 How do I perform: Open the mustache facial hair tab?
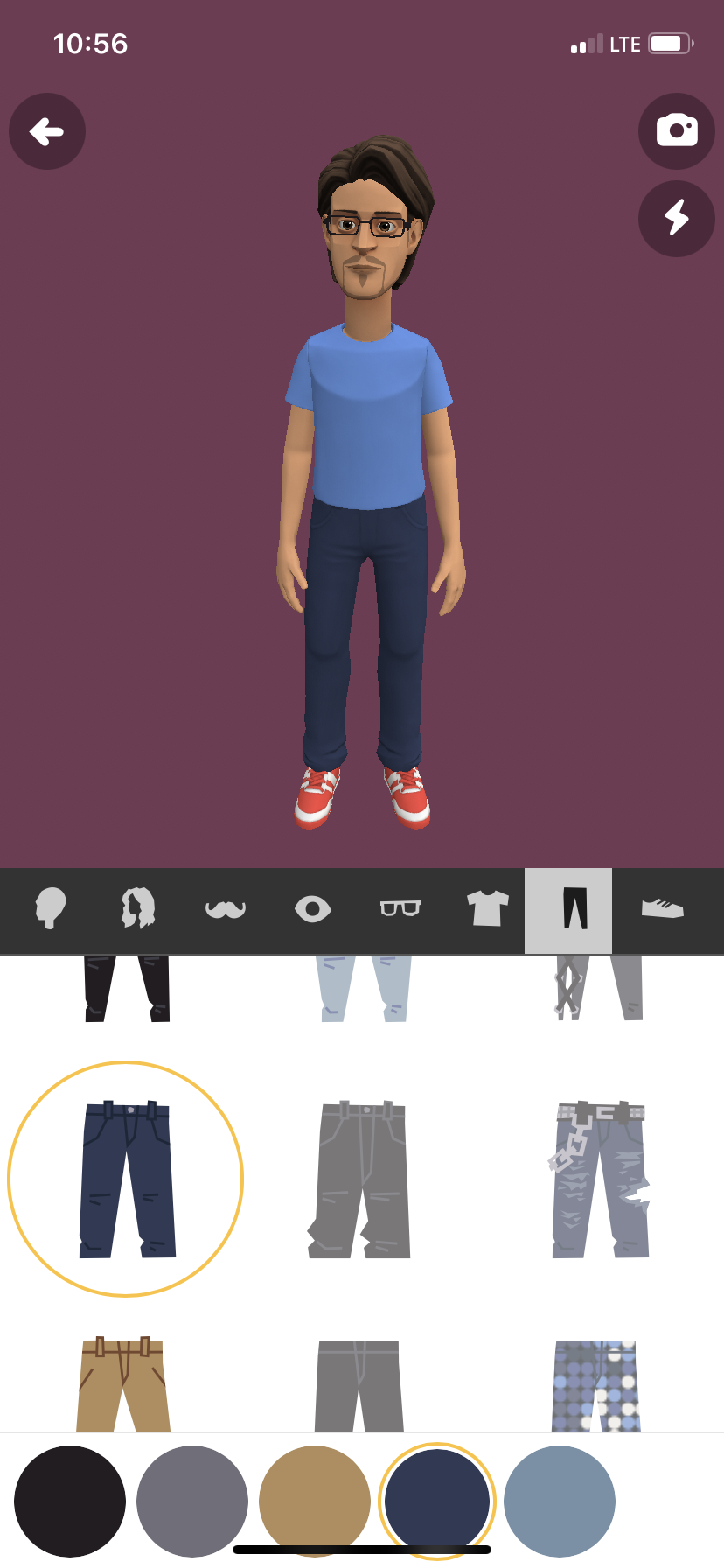pos(225,910)
